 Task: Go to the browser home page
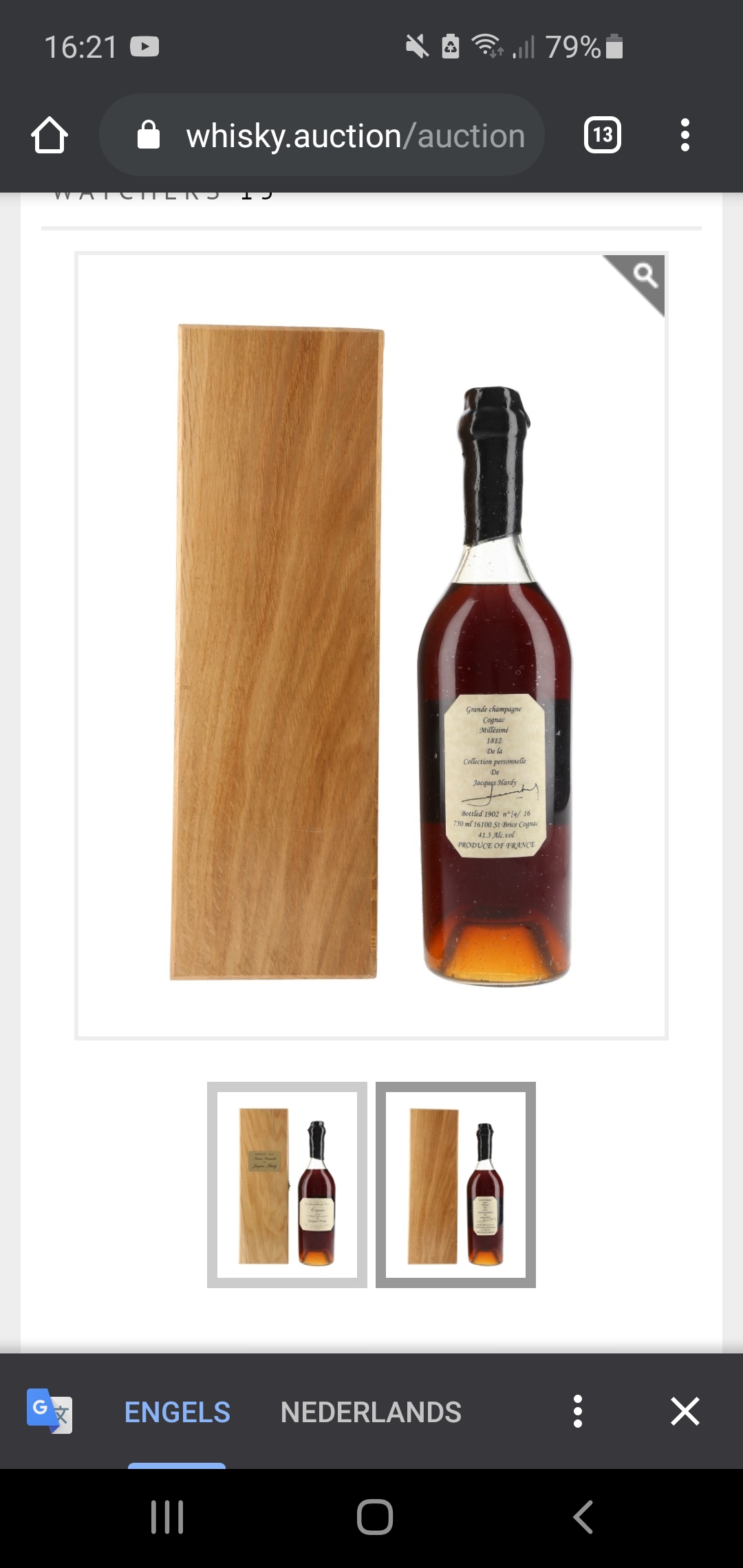[50, 135]
